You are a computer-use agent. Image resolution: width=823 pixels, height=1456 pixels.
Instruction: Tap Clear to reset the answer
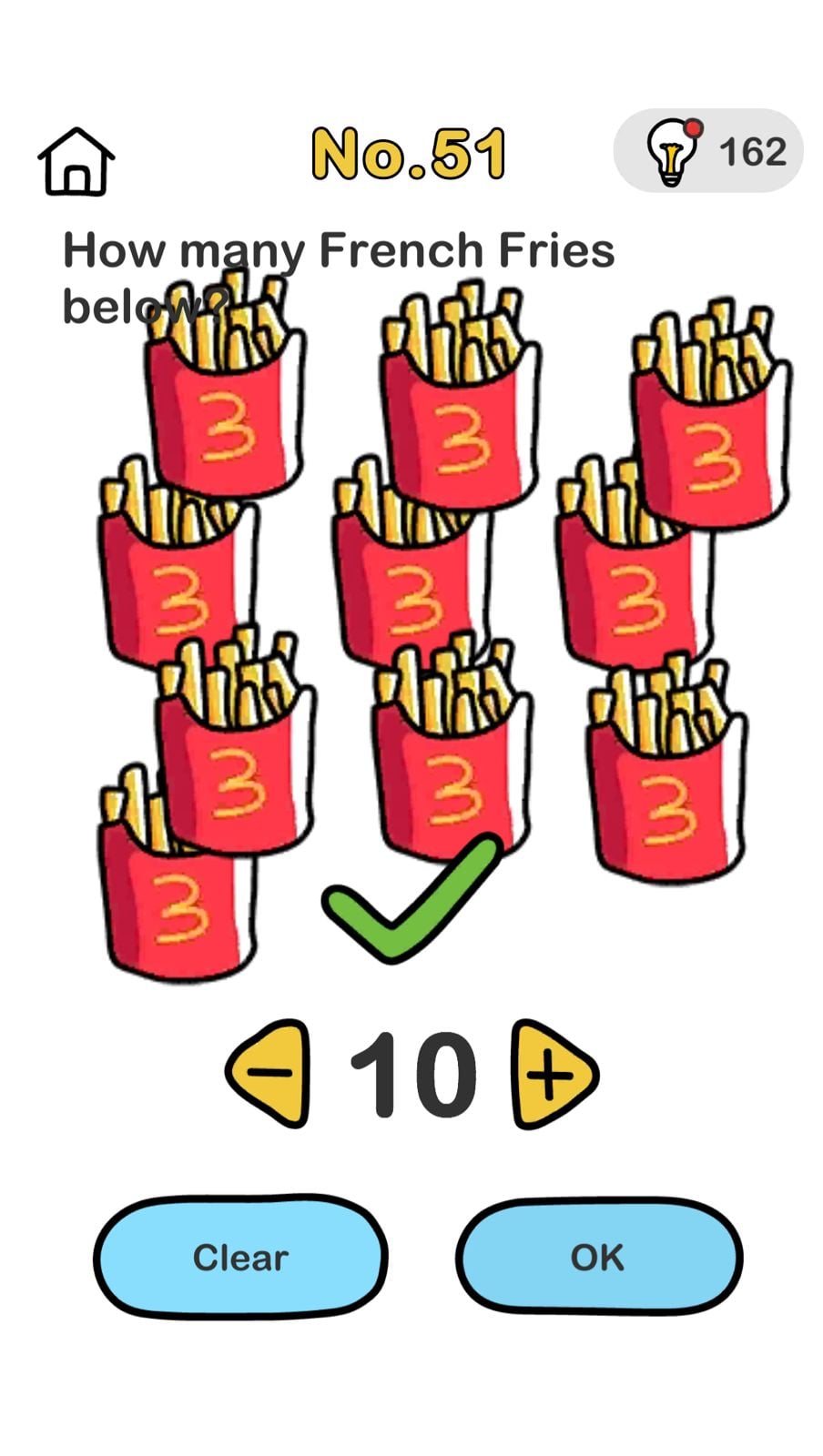point(240,1258)
